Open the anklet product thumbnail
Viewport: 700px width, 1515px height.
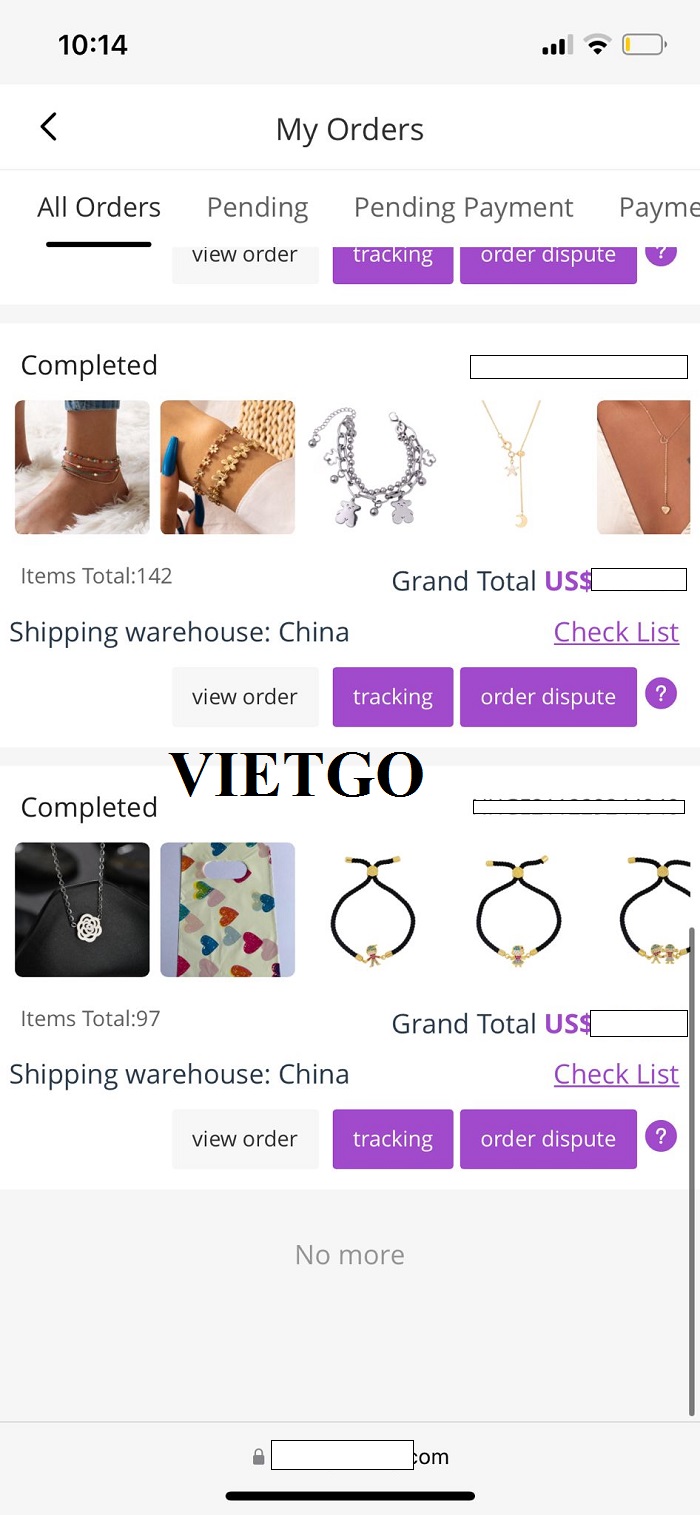click(x=82, y=467)
